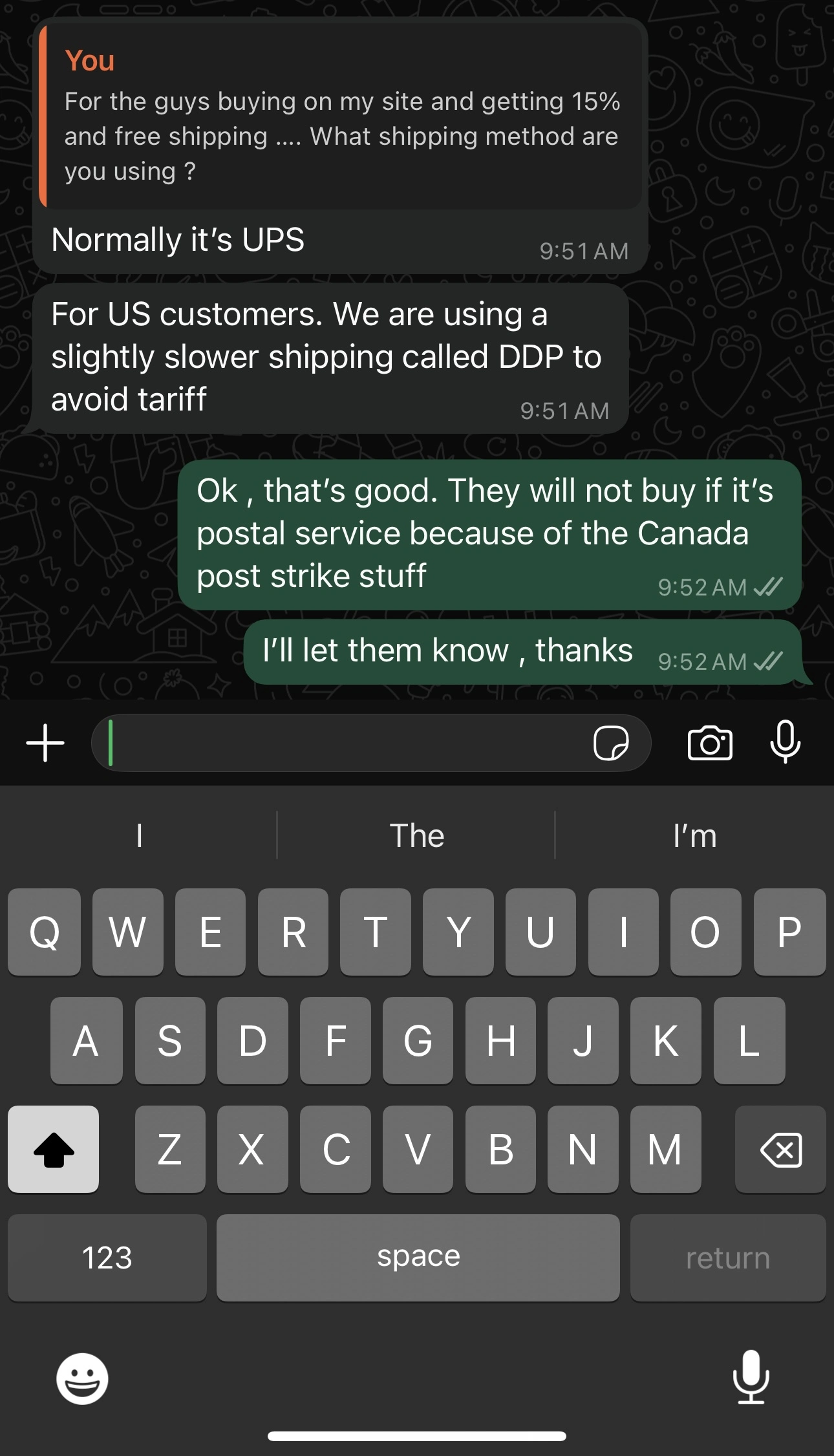Open the sticker picker in message field
The image size is (834, 1456).
[x=610, y=743]
